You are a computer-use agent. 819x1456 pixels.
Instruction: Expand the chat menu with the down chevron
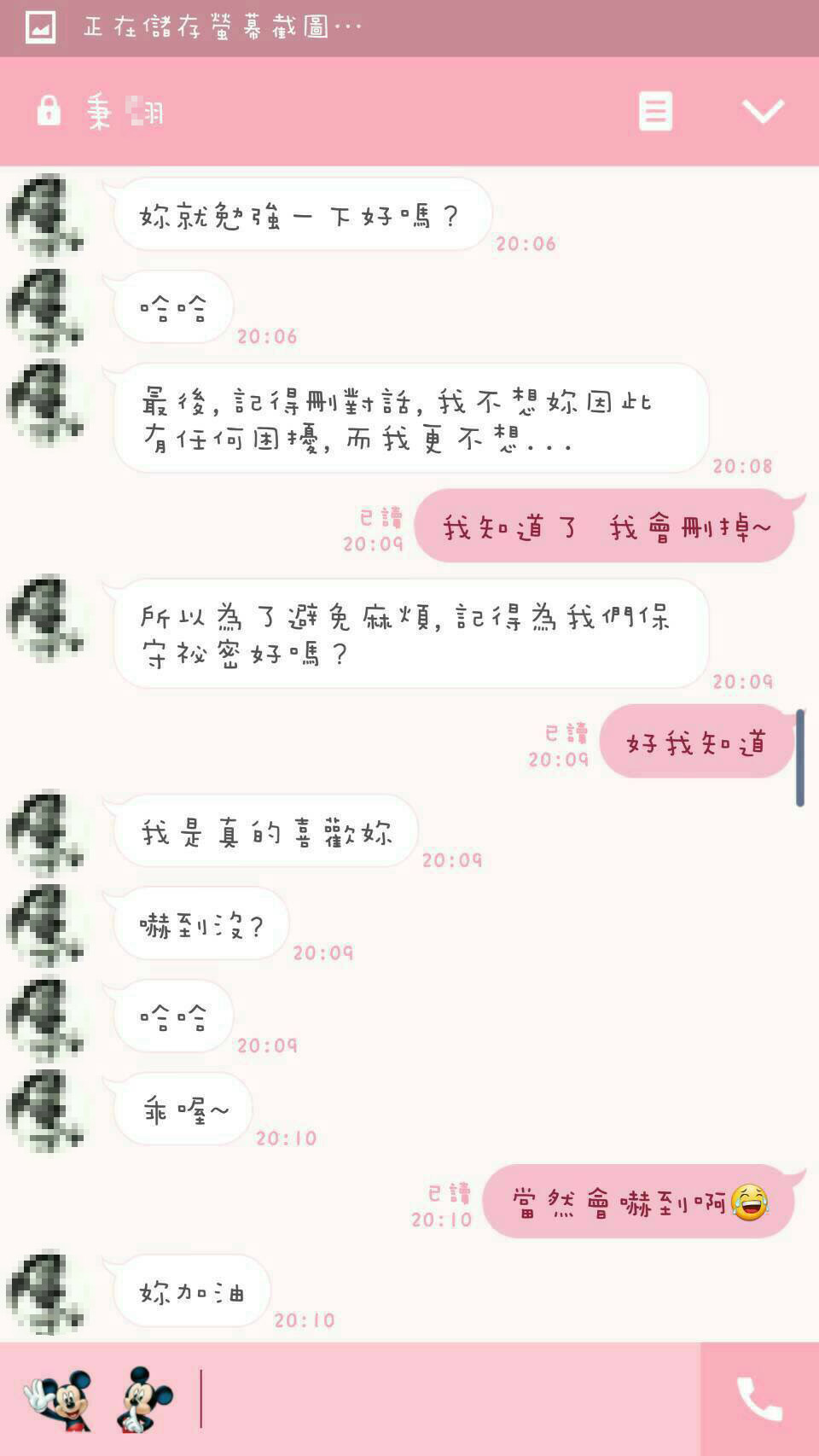pos(762,112)
